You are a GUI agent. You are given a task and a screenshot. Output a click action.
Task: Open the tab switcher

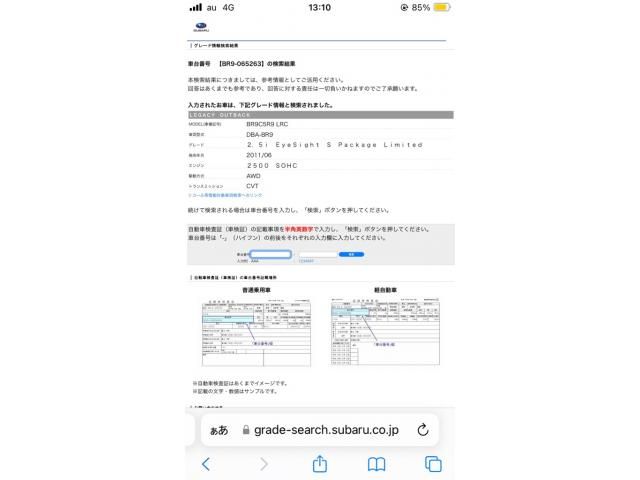[x=433, y=464]
